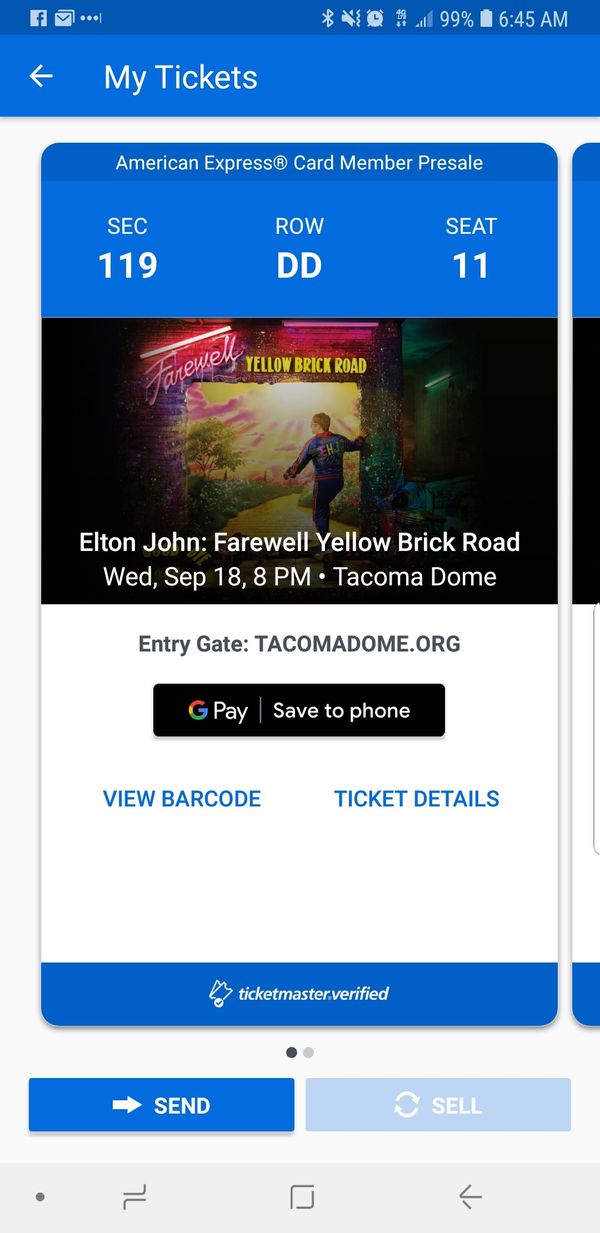Tap the Send button to transfer tickets
Image resolution: width=600 pixels, height=1233 pixels.
click(162, 1105)
